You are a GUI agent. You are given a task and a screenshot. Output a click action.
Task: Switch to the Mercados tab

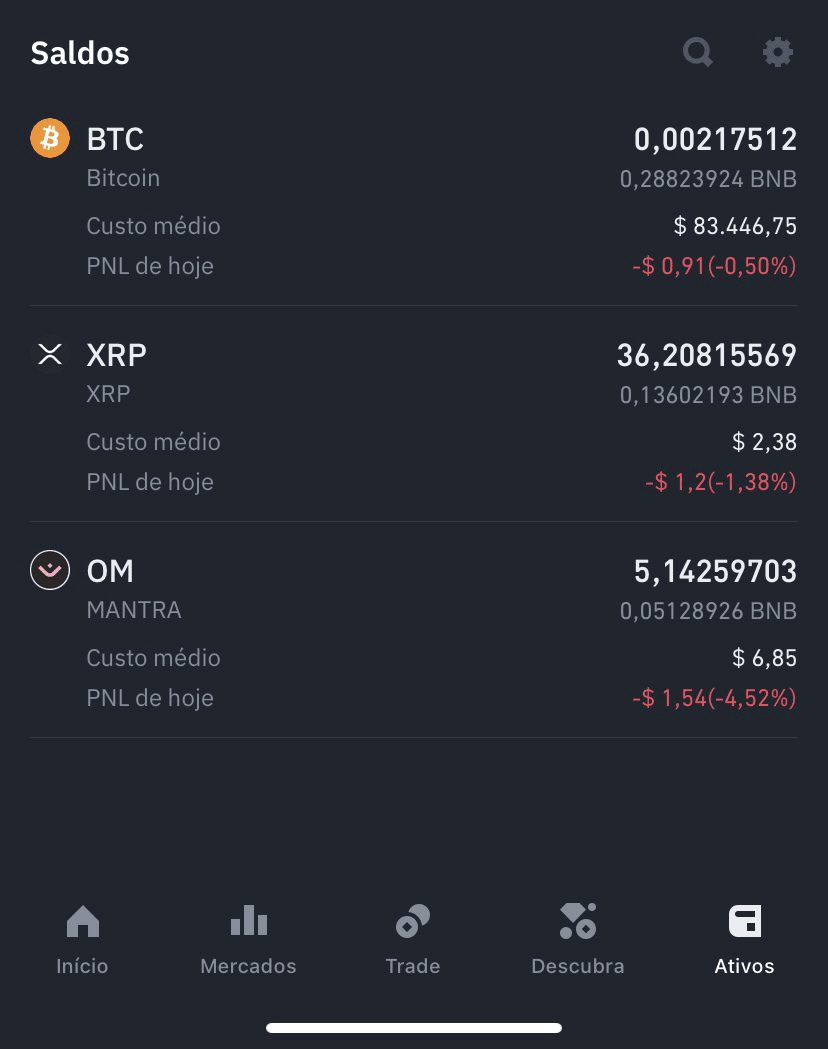[x=248, y=939]
